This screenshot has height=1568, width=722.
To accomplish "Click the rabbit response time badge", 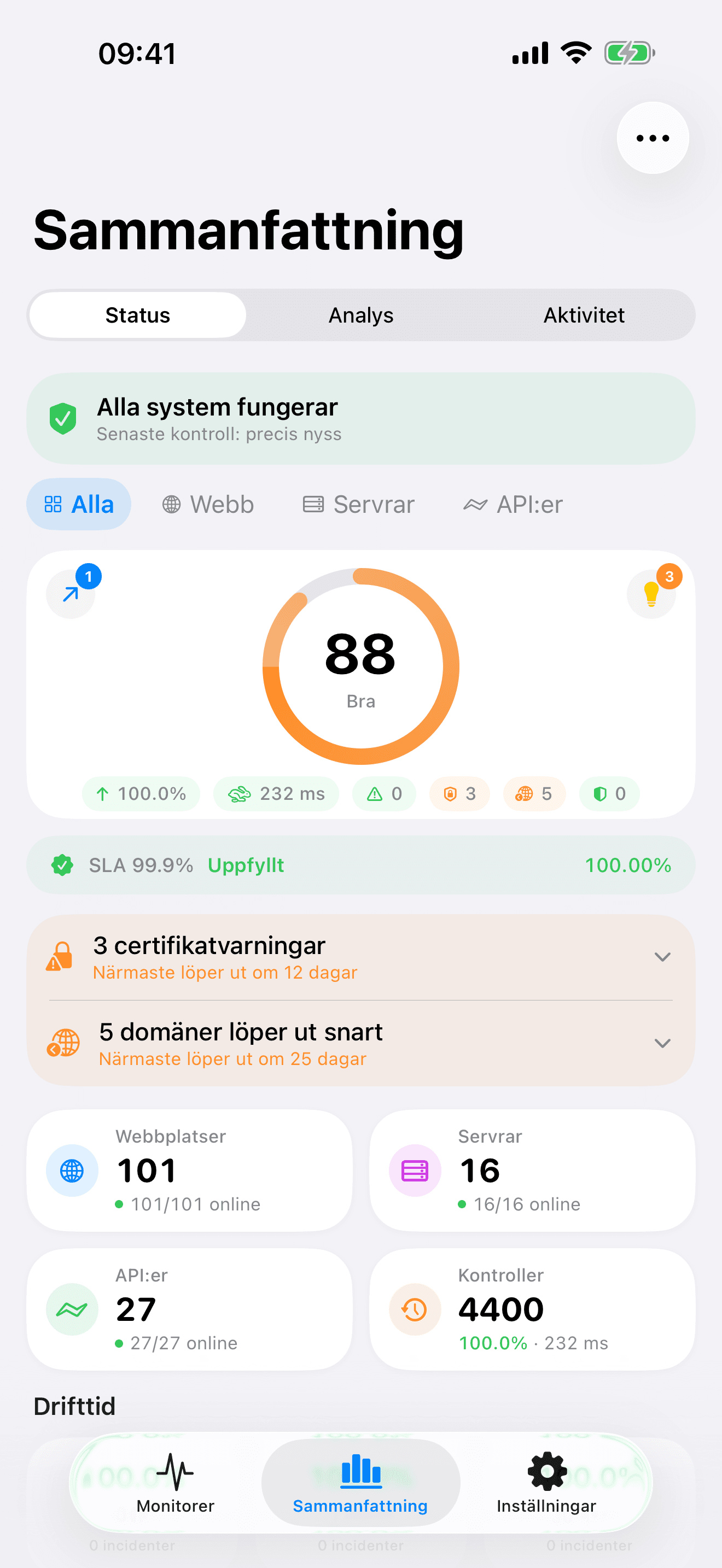I will (x=276, y=794).
